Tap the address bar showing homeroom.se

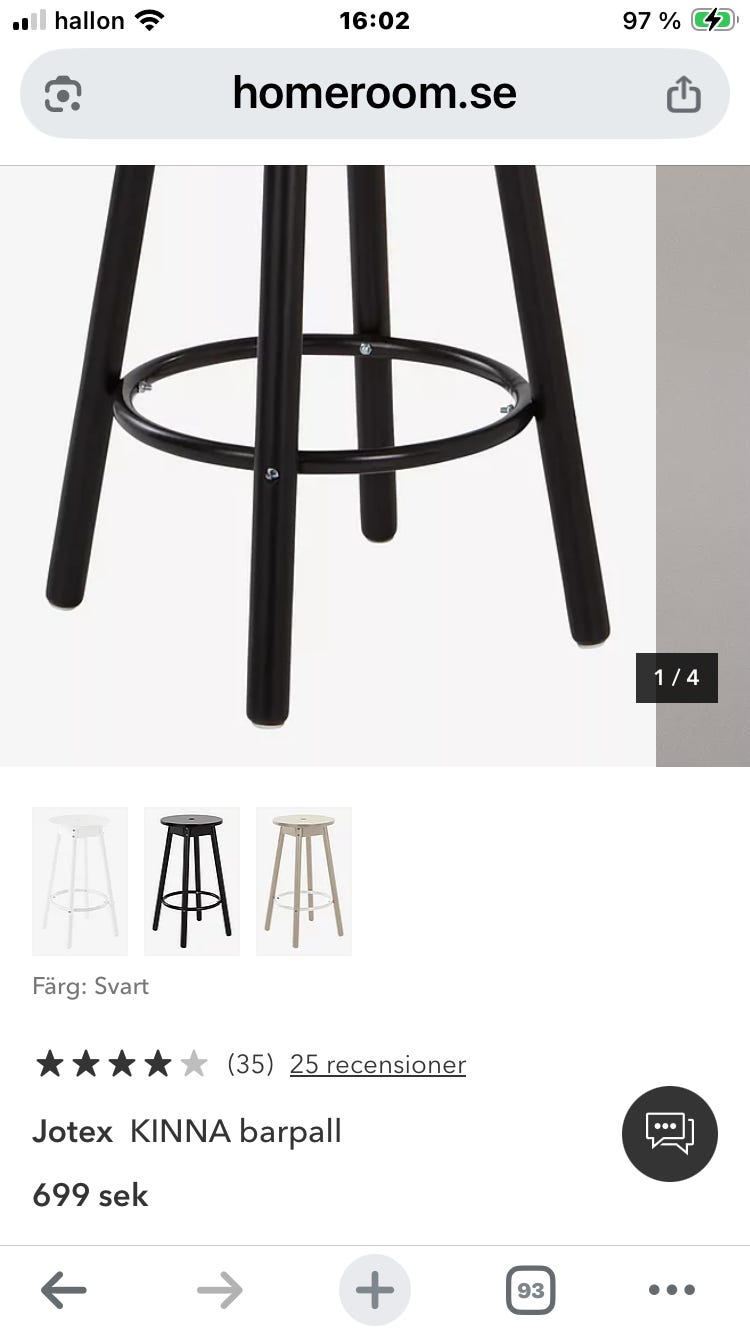373,93
